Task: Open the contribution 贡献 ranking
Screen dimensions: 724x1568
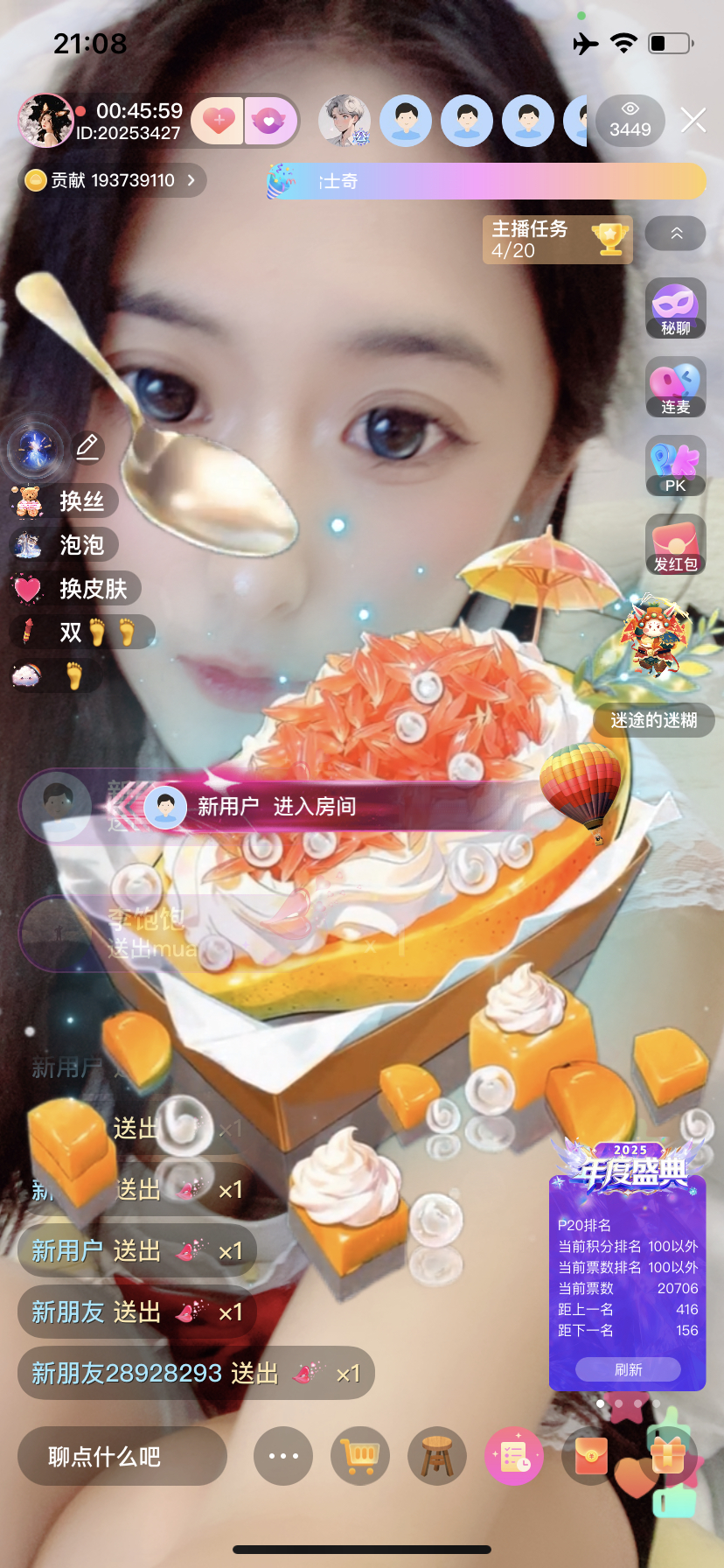Action: point(114,180)
